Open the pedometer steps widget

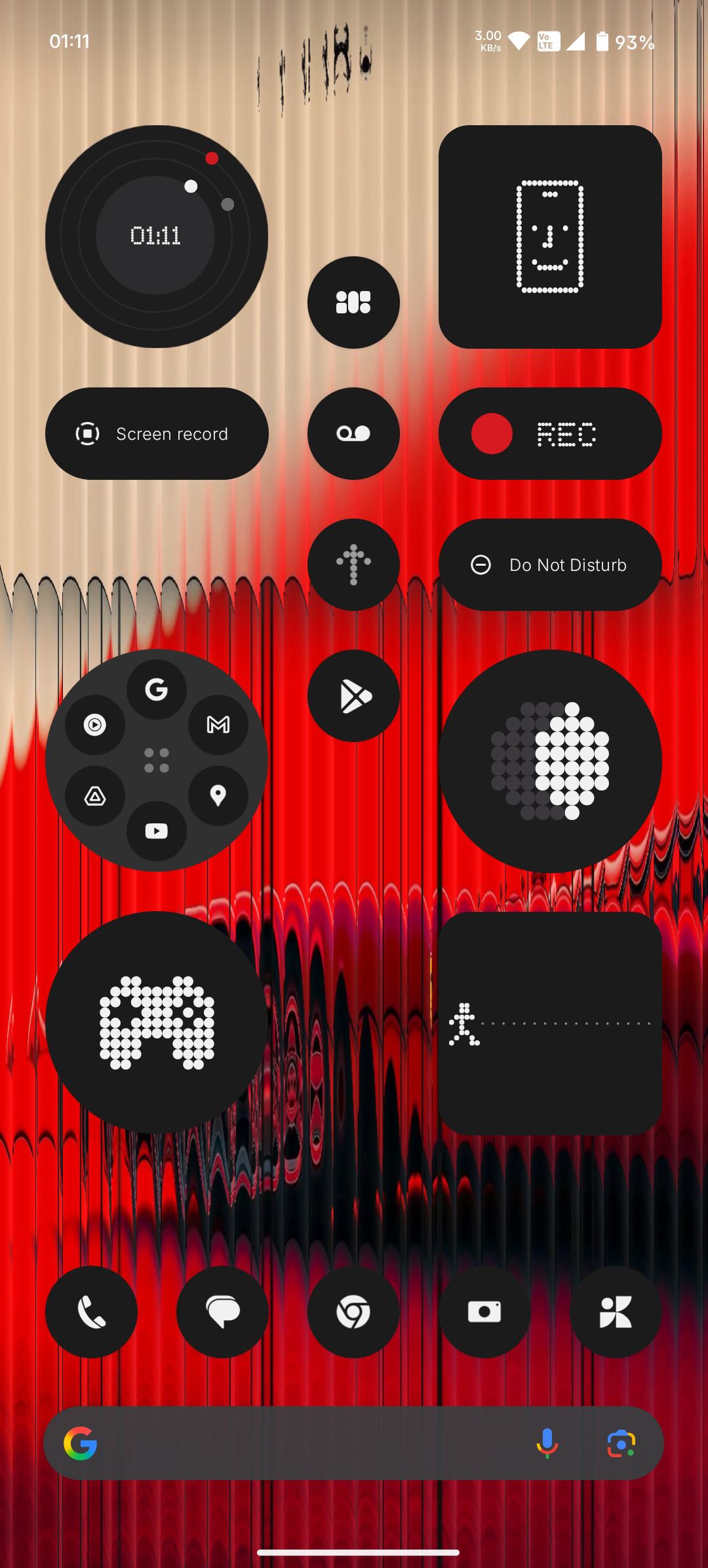[x=550, y=1023]
